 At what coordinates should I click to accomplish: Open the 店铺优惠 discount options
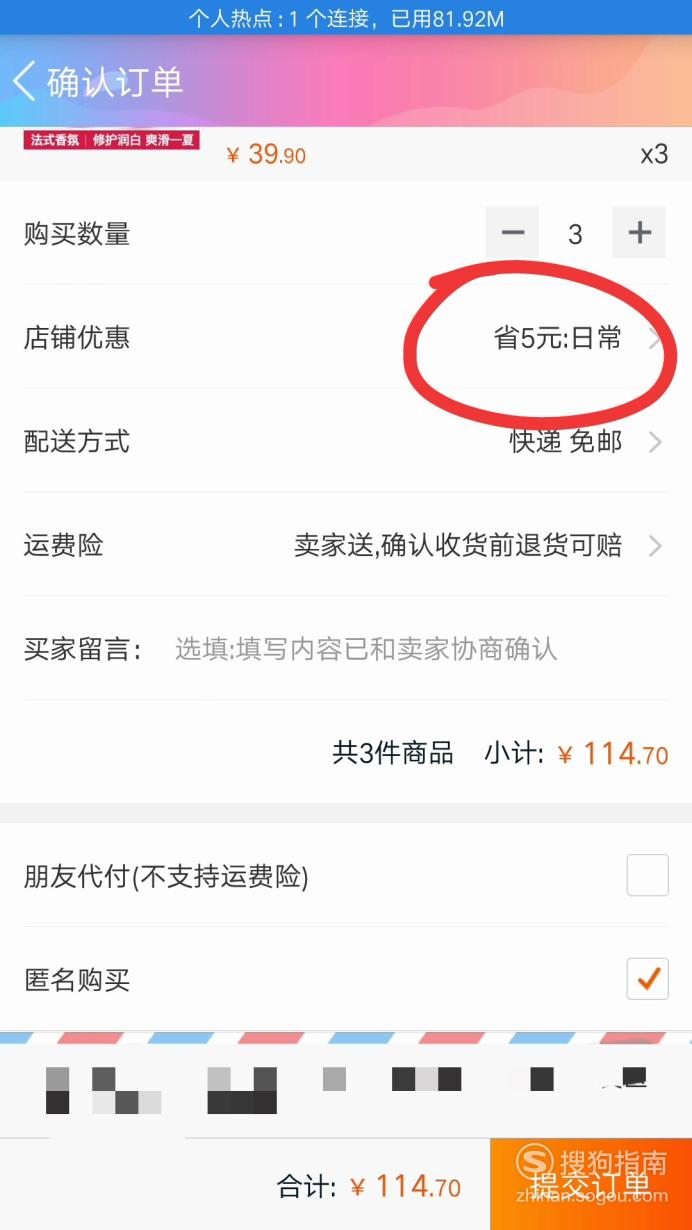click(x=346, y=338)
